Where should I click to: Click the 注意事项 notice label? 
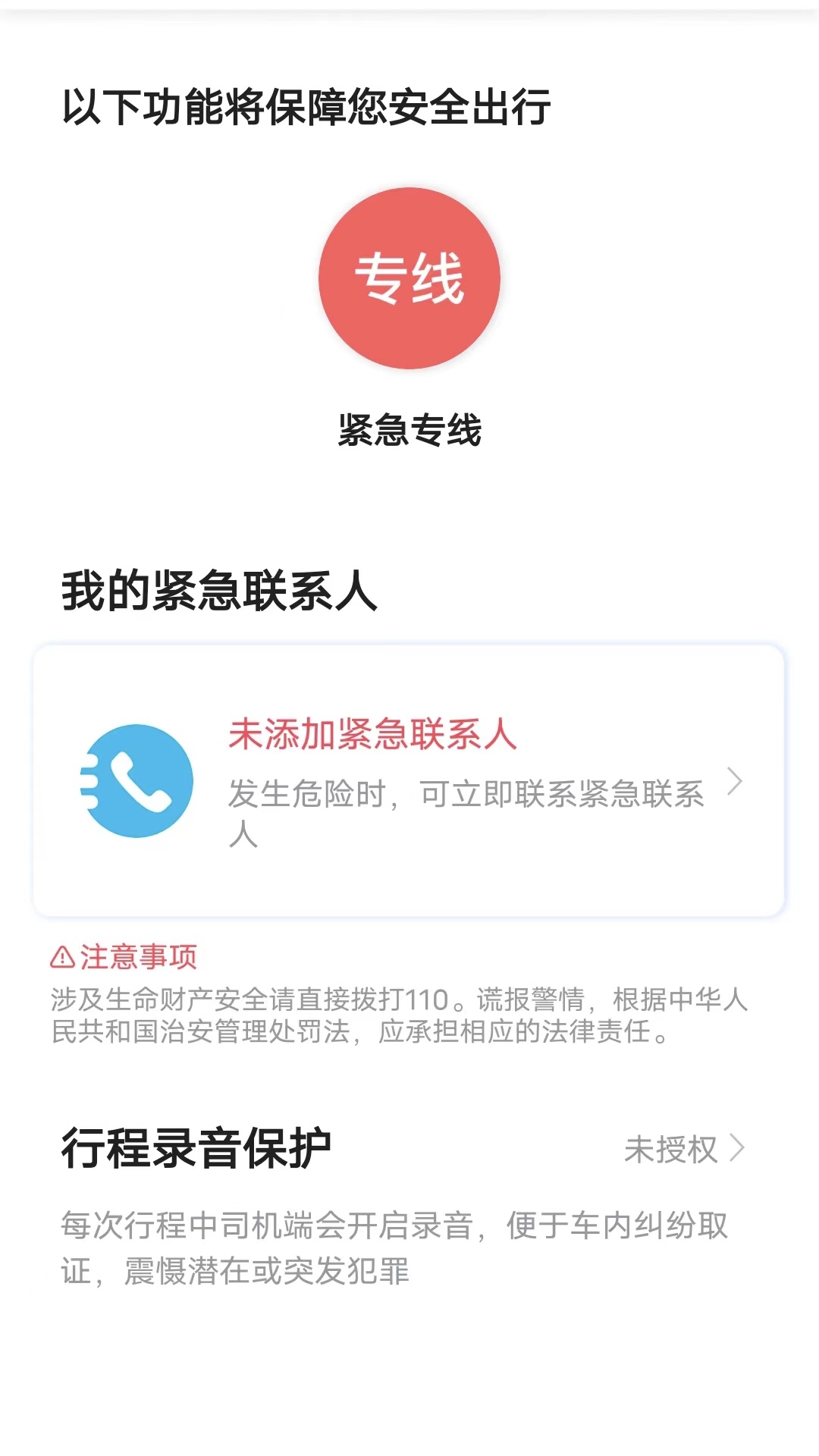point(136,957)
